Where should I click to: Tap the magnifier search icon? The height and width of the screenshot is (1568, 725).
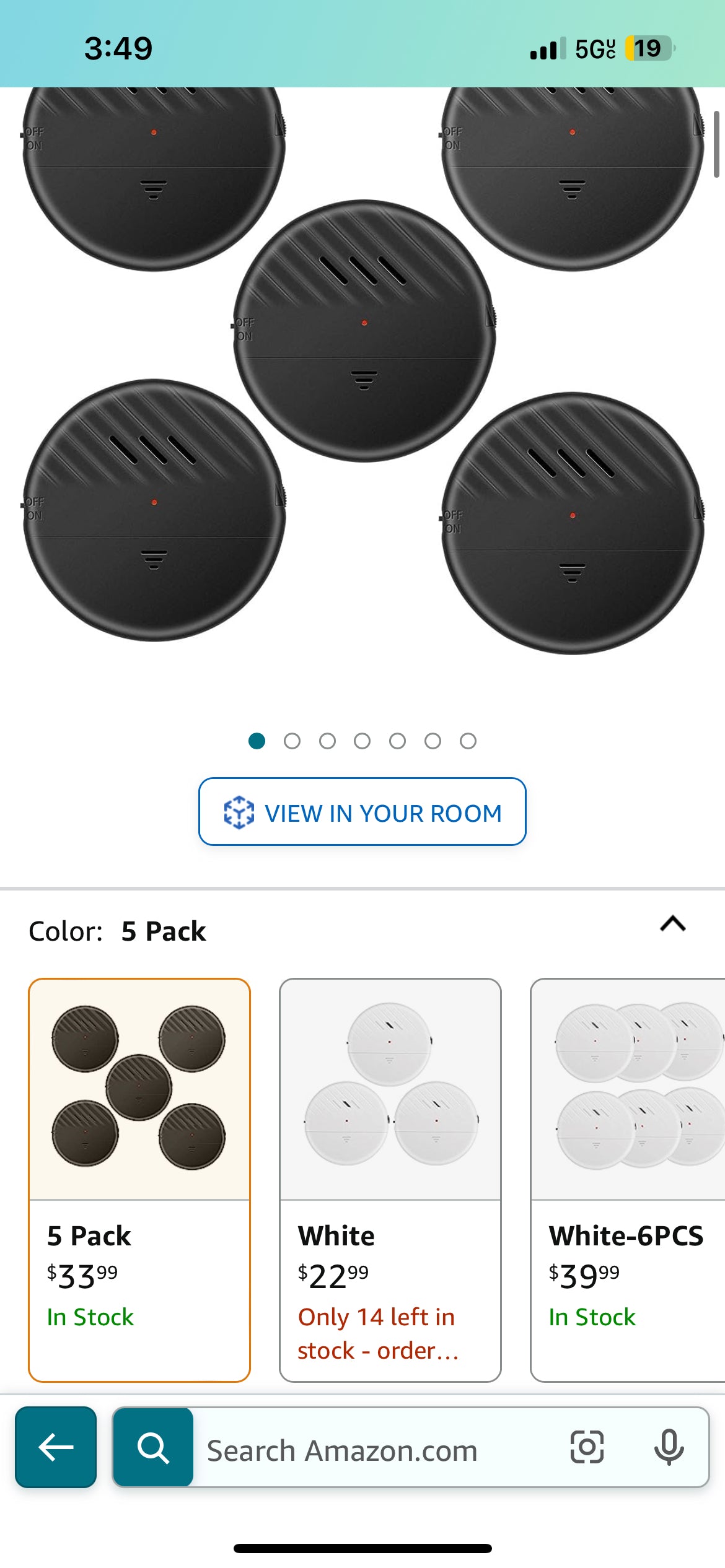point(153,1447)
